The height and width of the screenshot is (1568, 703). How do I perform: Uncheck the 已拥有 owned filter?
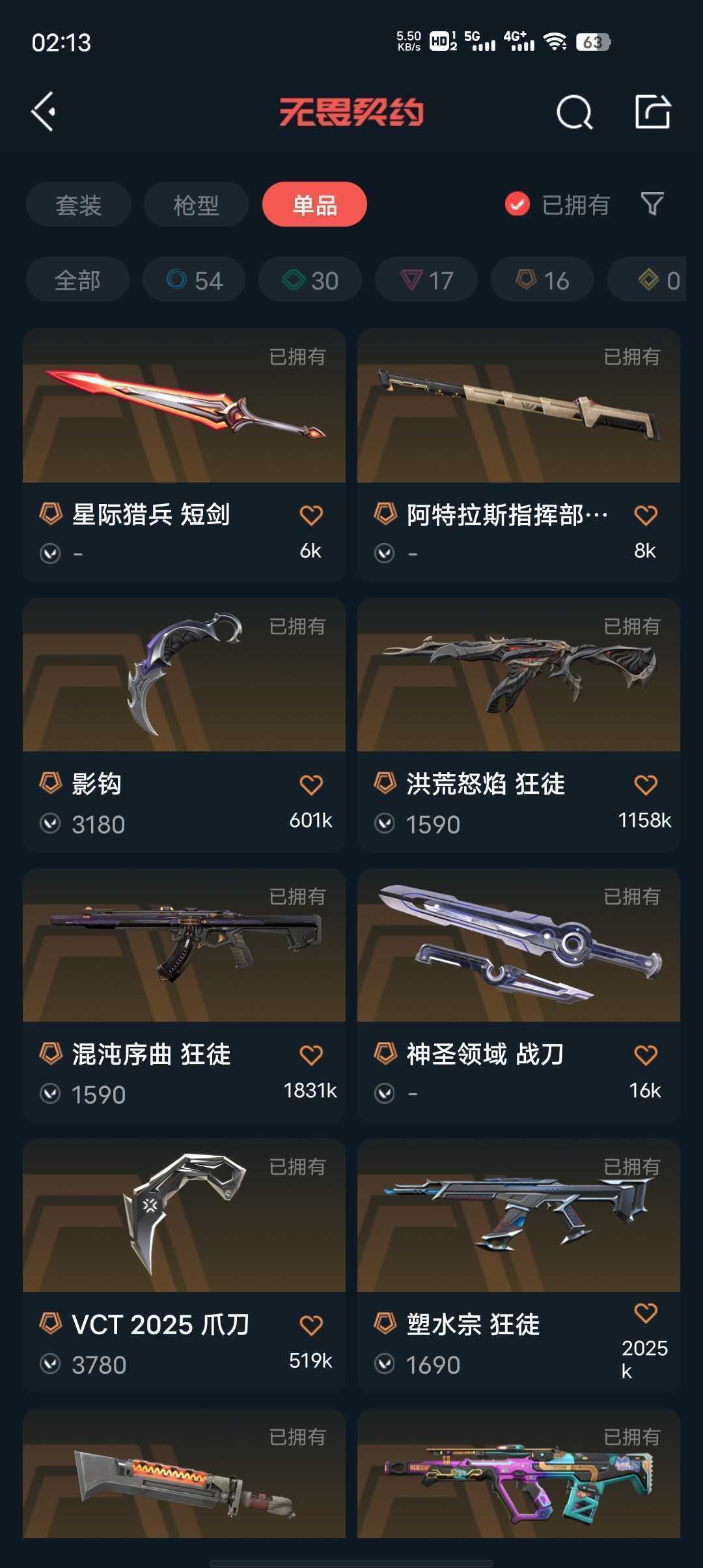coord(516,204)
